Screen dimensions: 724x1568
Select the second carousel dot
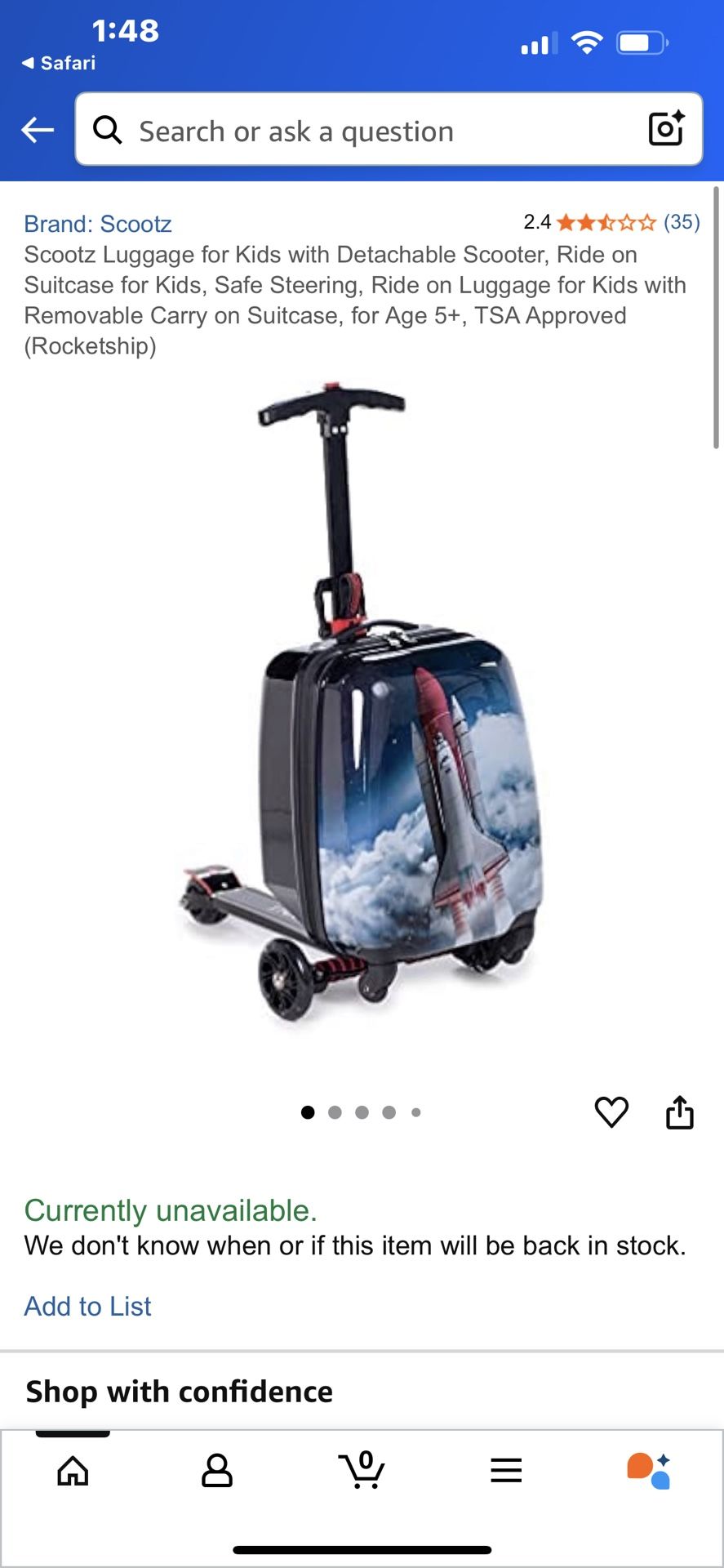tap(335, 1111)
